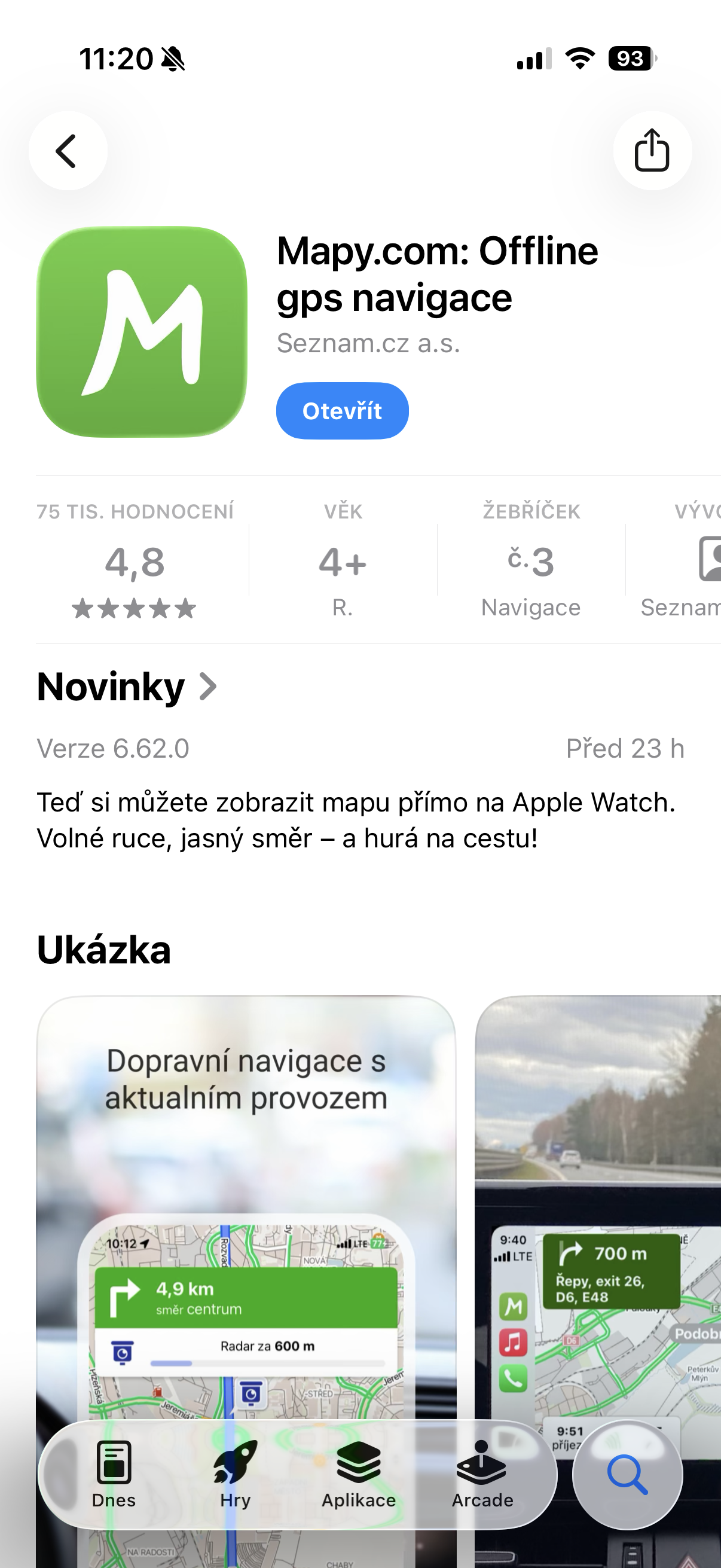Switch to the Dnes tab
This screenshot has width=721, height=1568.
114,1473
